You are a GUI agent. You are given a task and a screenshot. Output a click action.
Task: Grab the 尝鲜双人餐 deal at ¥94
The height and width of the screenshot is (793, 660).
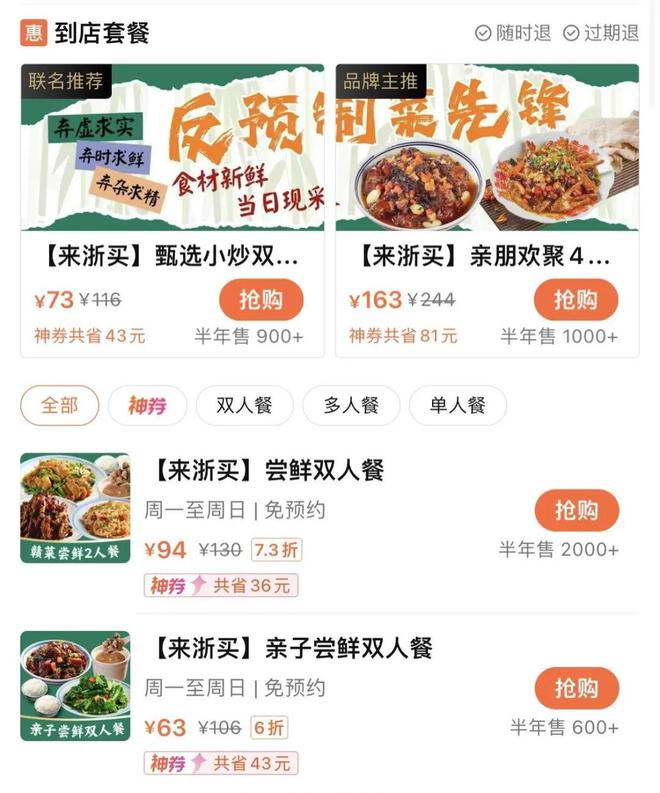pyautogui.click(x=576, y=511)
